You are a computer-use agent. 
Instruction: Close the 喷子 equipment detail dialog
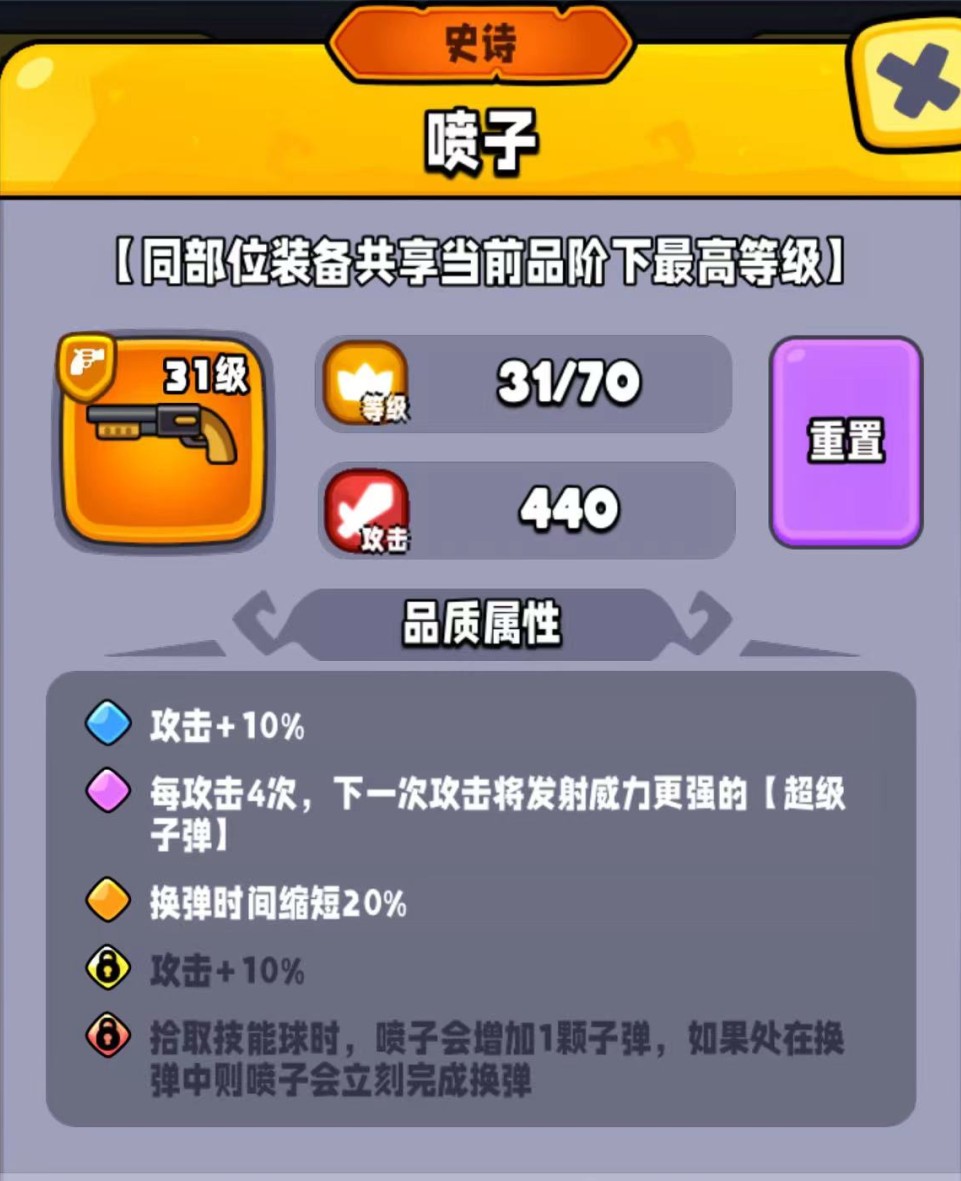tap(912, 82)
